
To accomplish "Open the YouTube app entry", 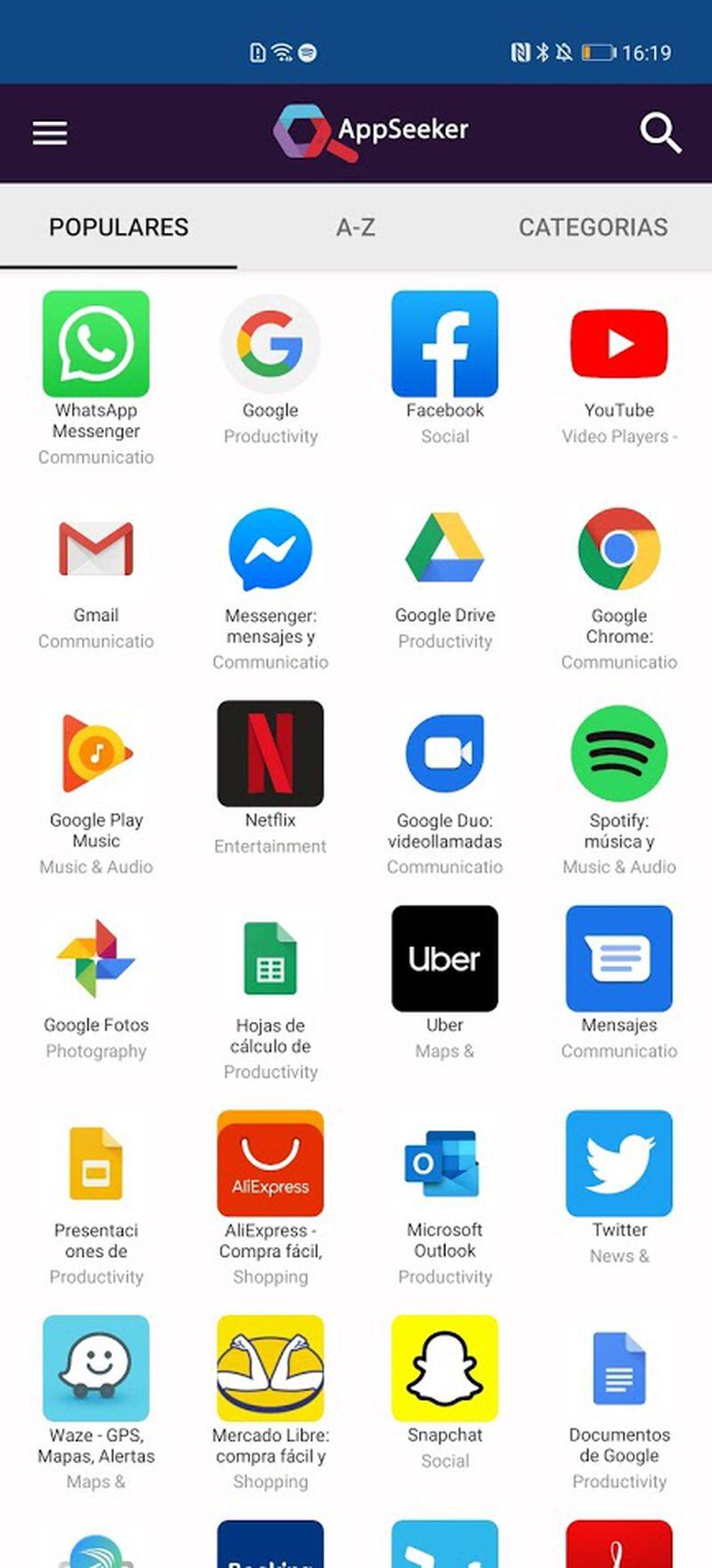I will tap(619, 344).
